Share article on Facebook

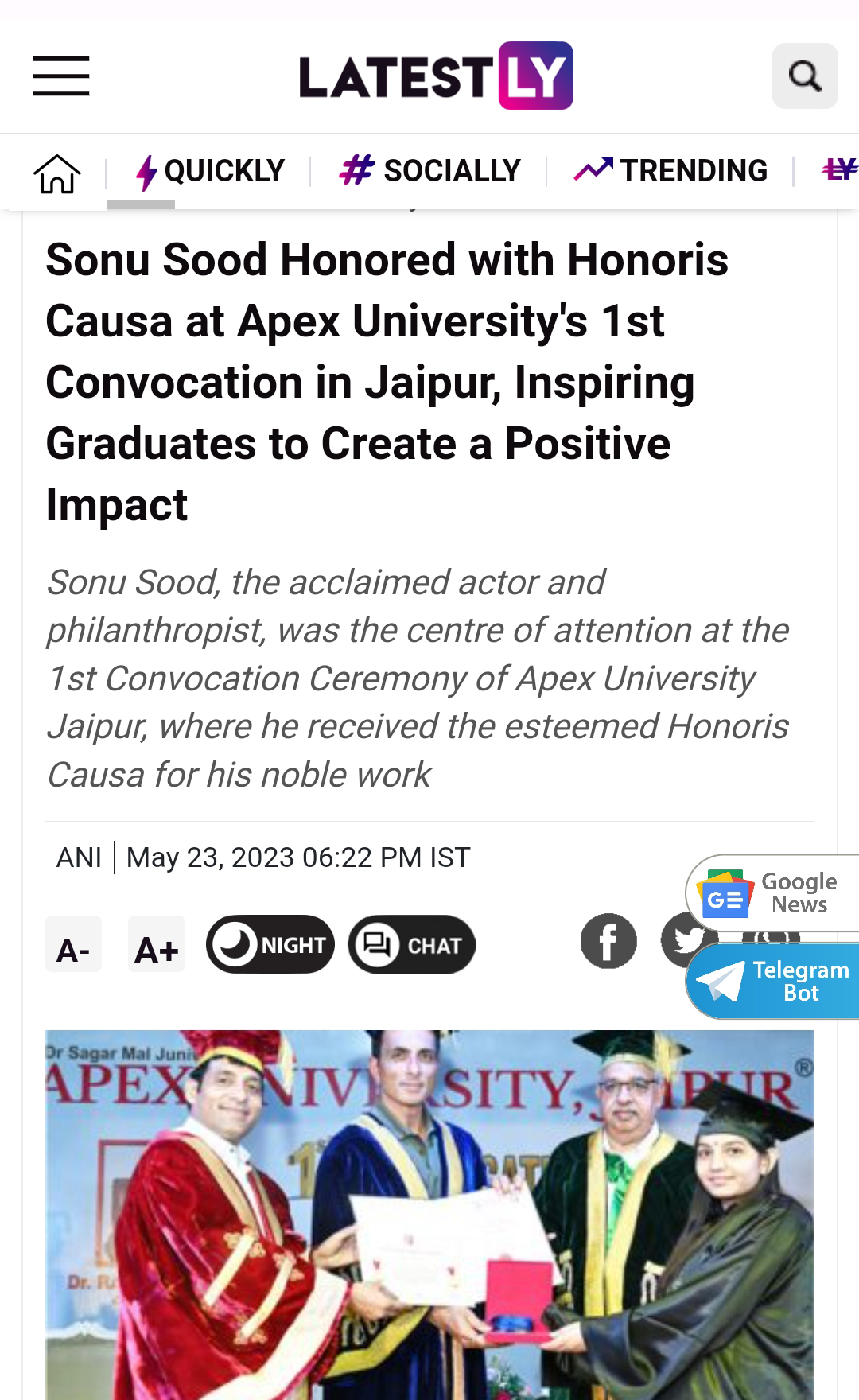tap(608, 941)
